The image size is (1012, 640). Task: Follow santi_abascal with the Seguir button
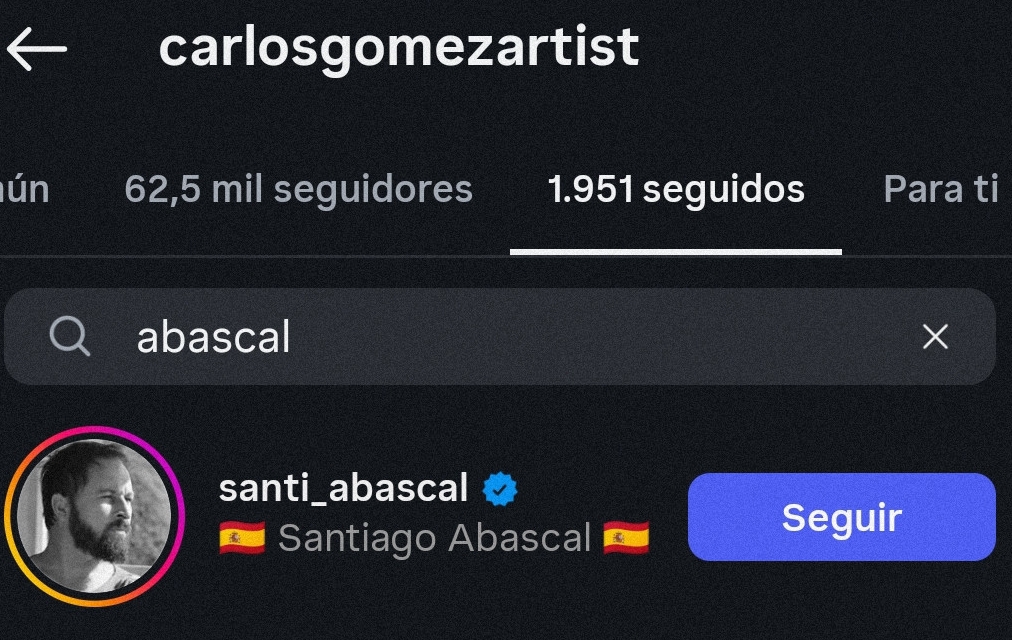coord(841,517)
